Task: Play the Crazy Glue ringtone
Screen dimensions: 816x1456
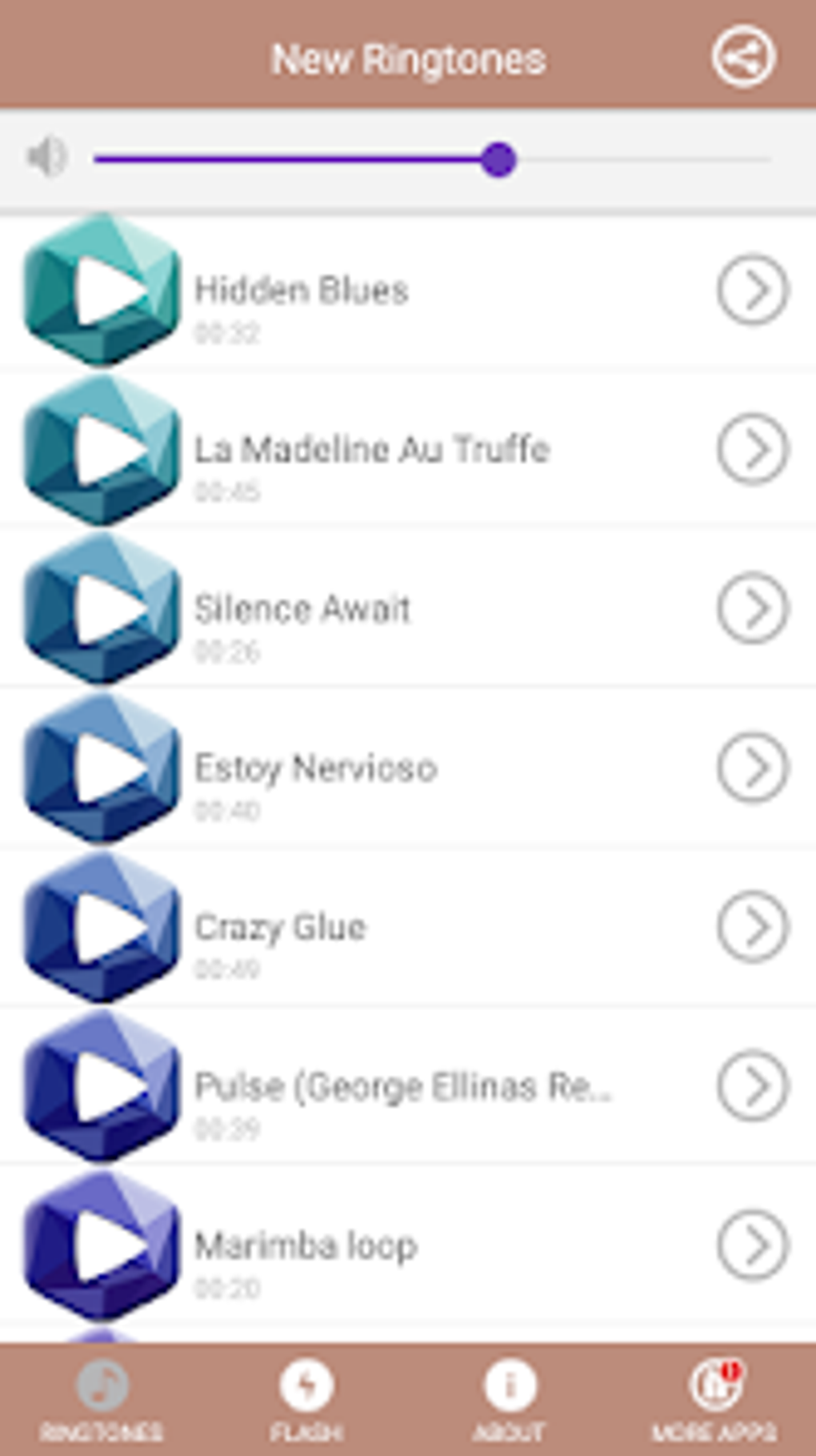Action: pos(102,928)
